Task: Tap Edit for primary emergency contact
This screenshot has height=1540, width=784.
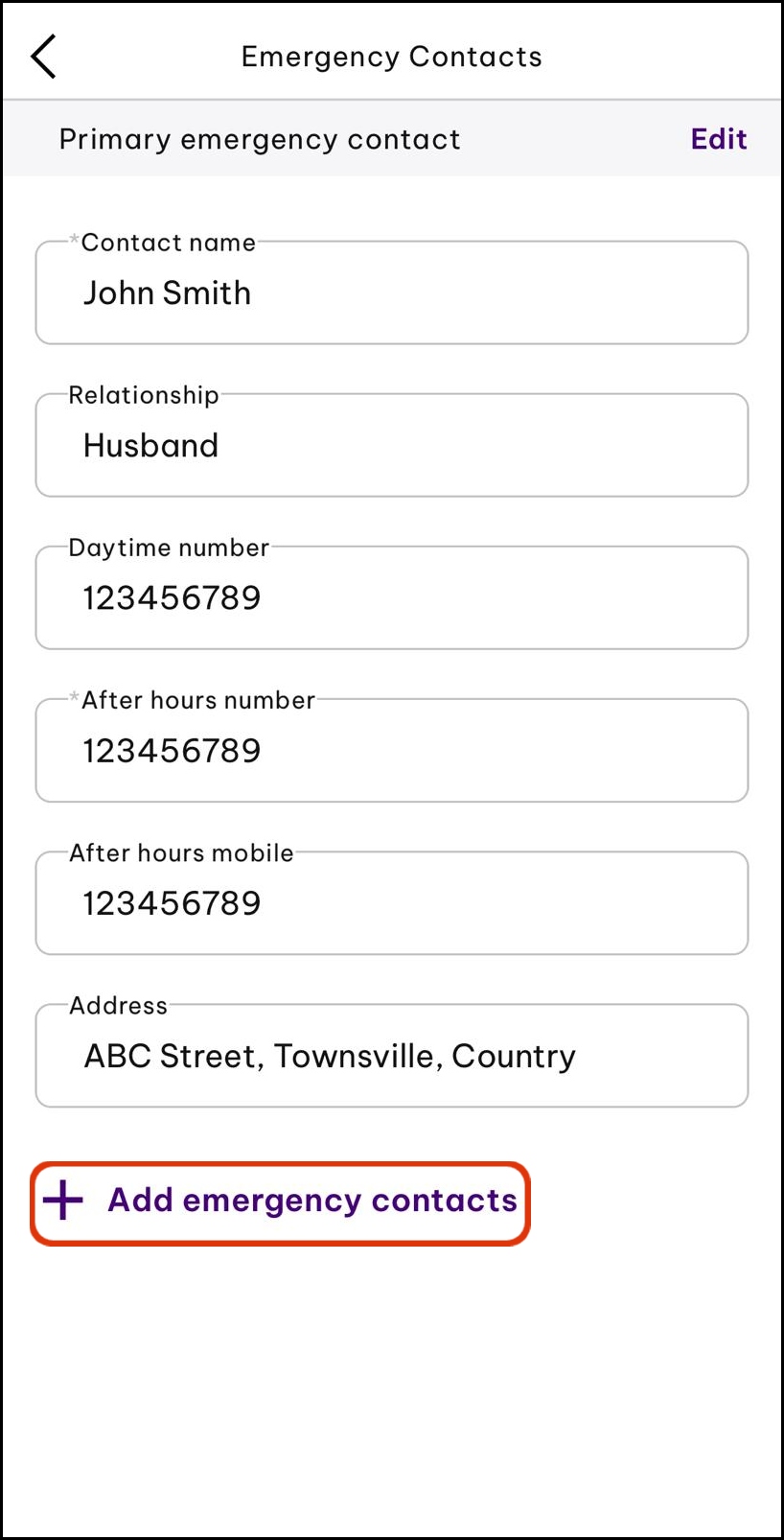Action: pos(719,139)
